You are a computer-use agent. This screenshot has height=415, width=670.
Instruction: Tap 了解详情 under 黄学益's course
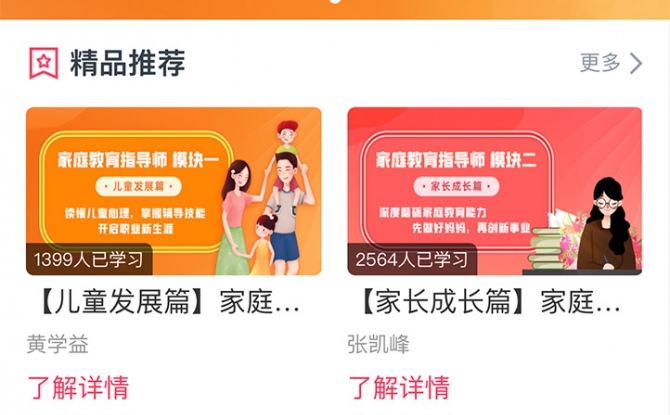point(78,386)
